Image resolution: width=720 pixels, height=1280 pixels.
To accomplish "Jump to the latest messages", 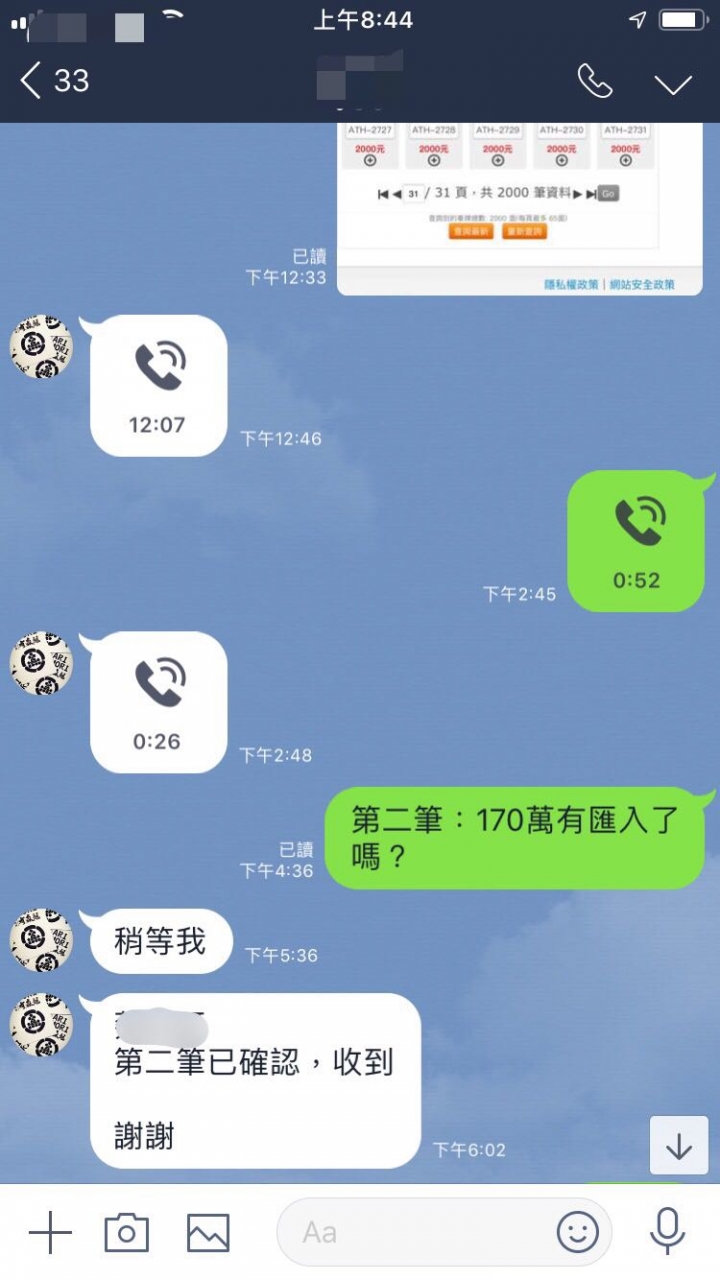I will (x=679, y=1145).
